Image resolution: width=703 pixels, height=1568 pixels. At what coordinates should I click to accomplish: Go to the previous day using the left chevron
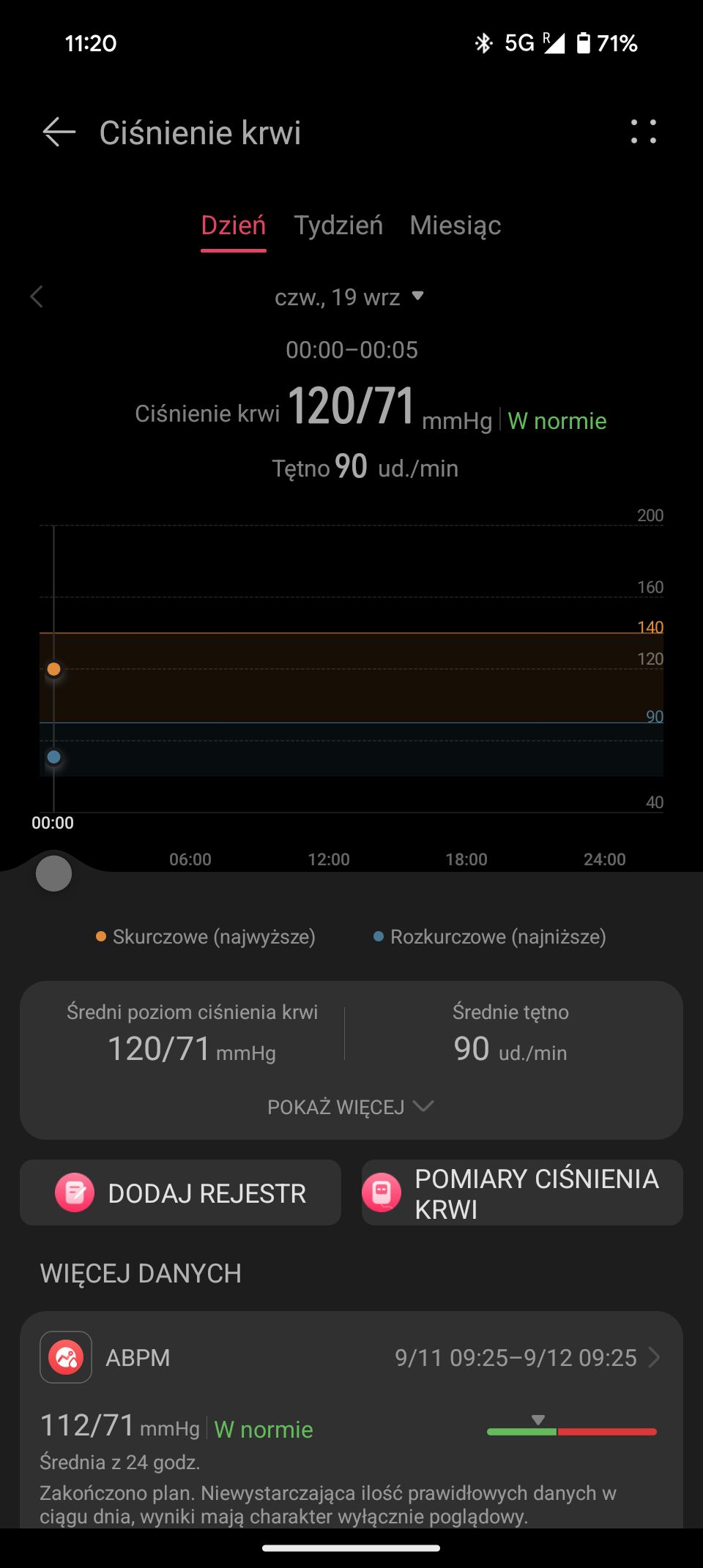[37, 296]
